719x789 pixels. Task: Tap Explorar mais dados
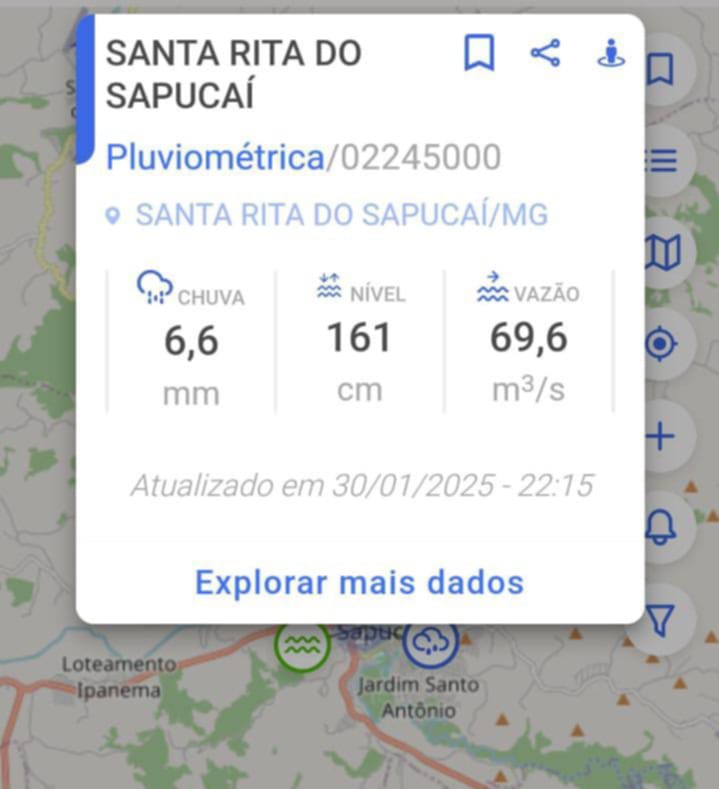(x=359, y=582)
